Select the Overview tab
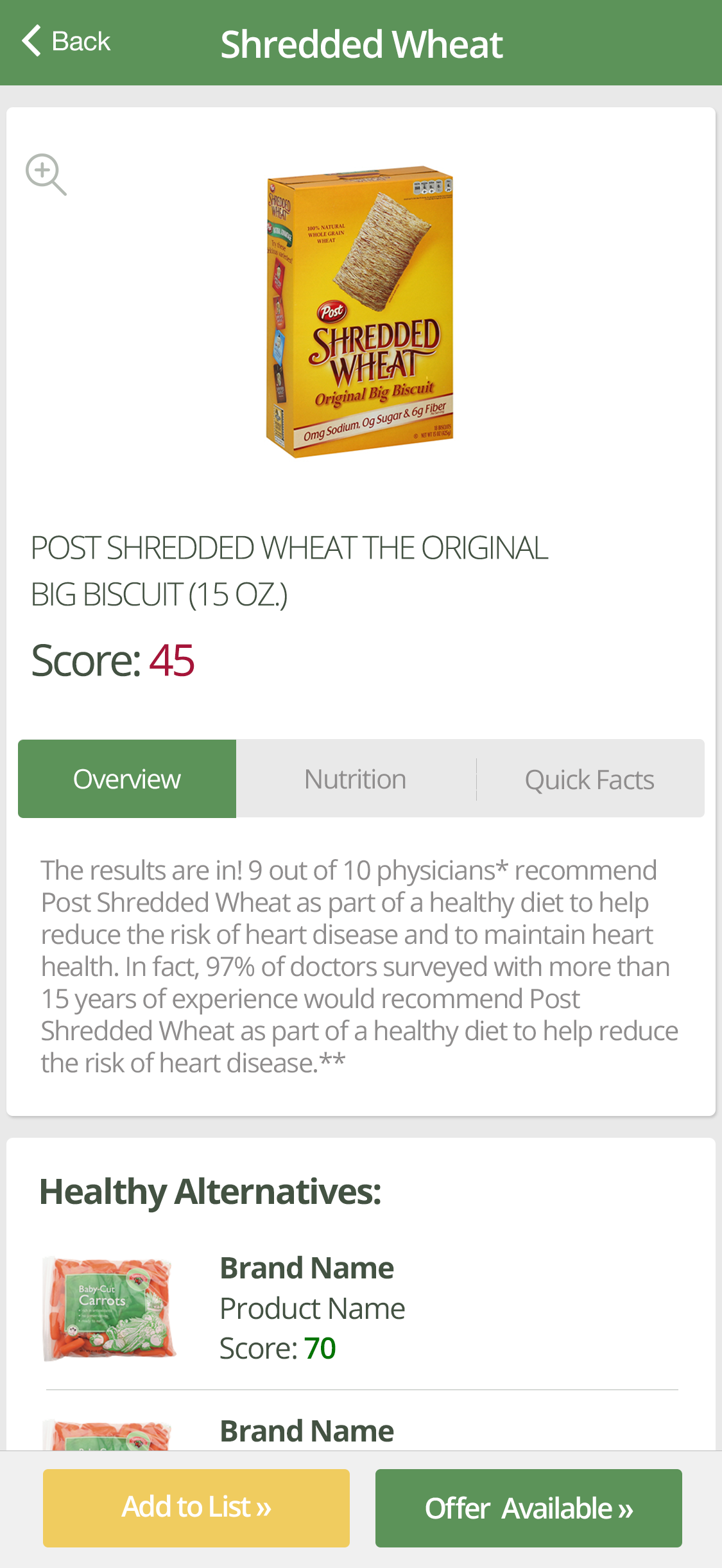 pos(127,779)
